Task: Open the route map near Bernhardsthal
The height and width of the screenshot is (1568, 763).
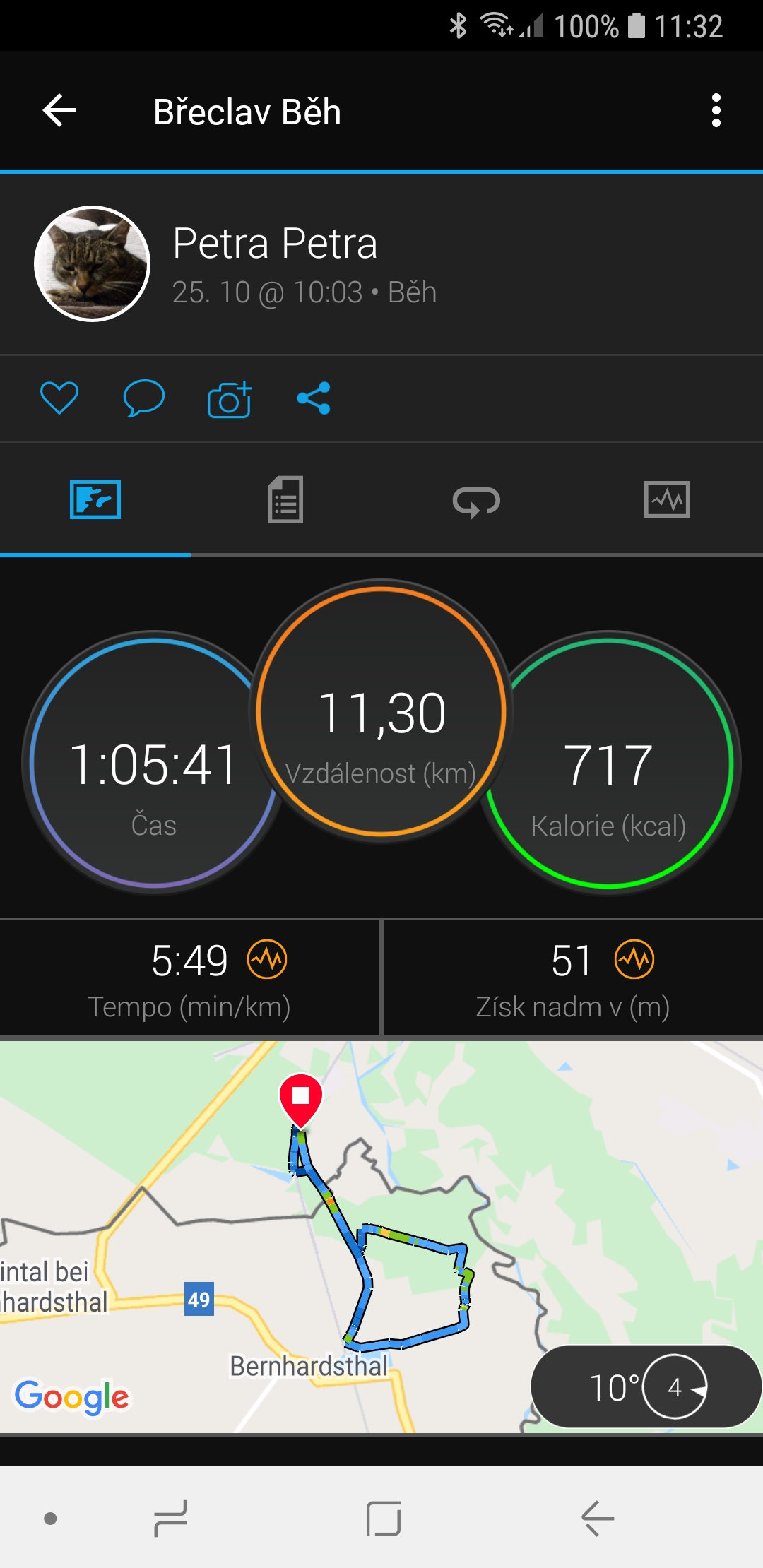Action: click(x=381, y=1237)
